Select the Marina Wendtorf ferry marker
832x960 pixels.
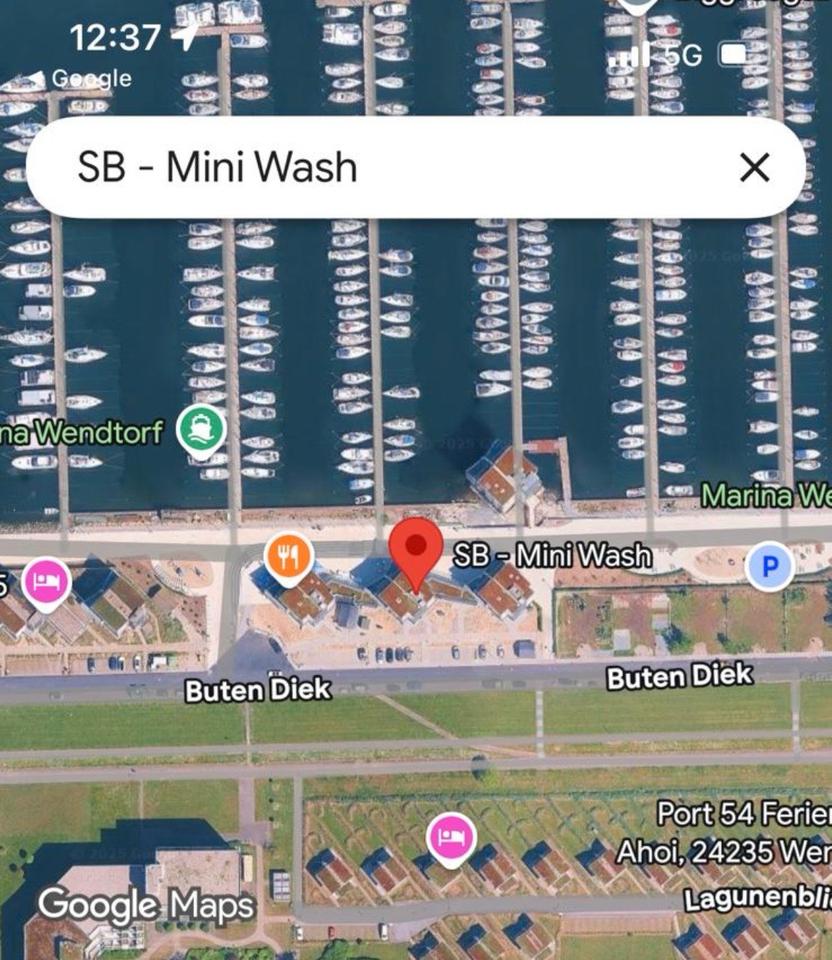click(201, 428)
